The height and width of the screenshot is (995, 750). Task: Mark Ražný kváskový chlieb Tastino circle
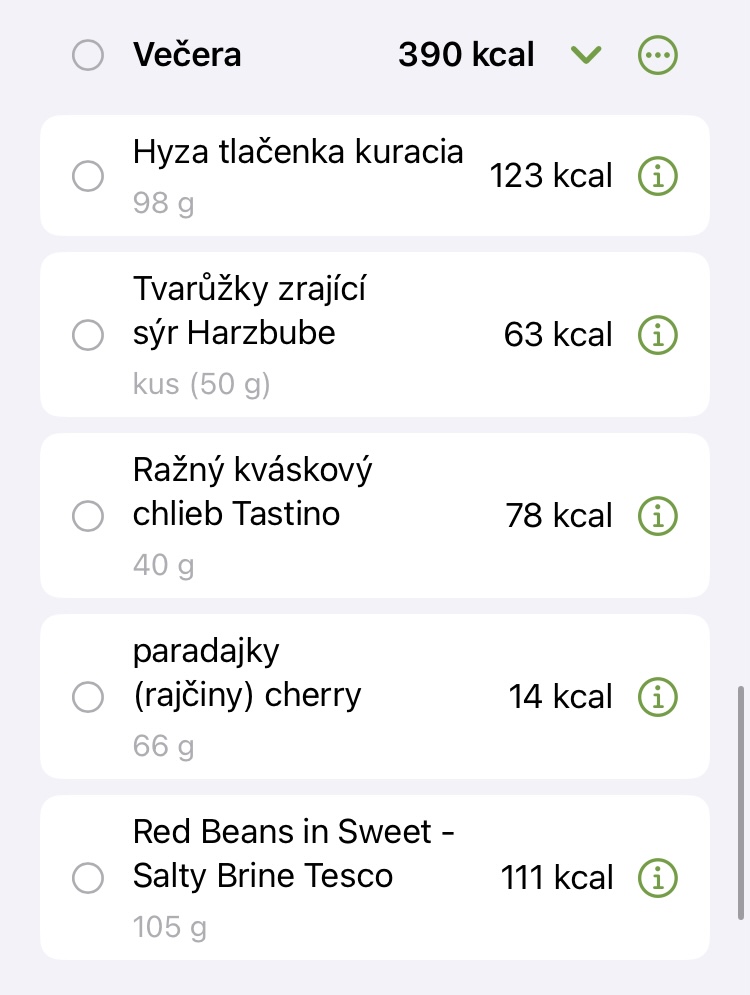(88, 516)
